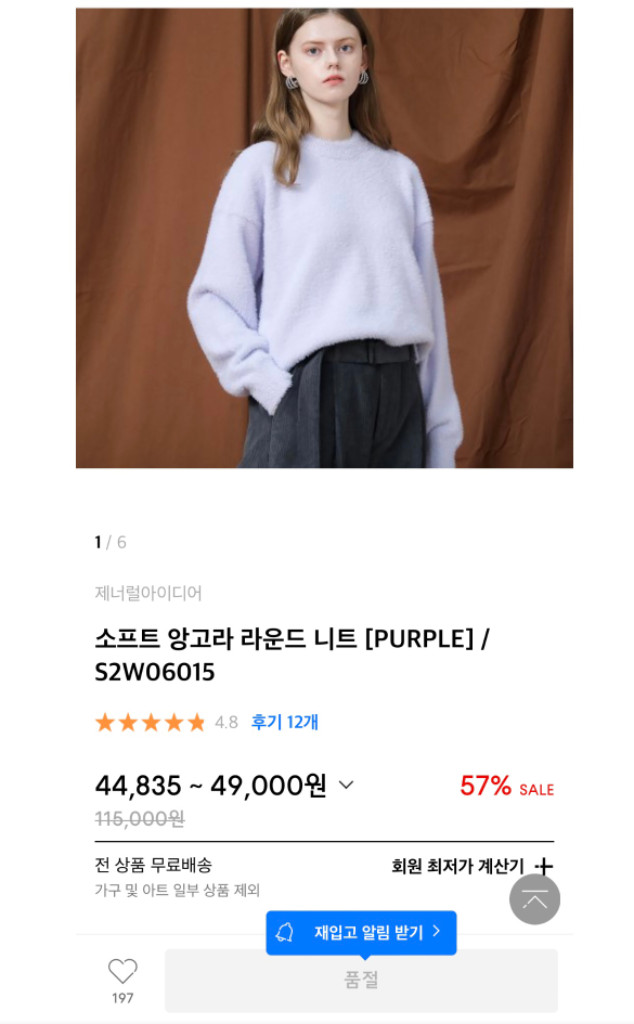Tap the 품절 sold-out button

coord(361,980)
